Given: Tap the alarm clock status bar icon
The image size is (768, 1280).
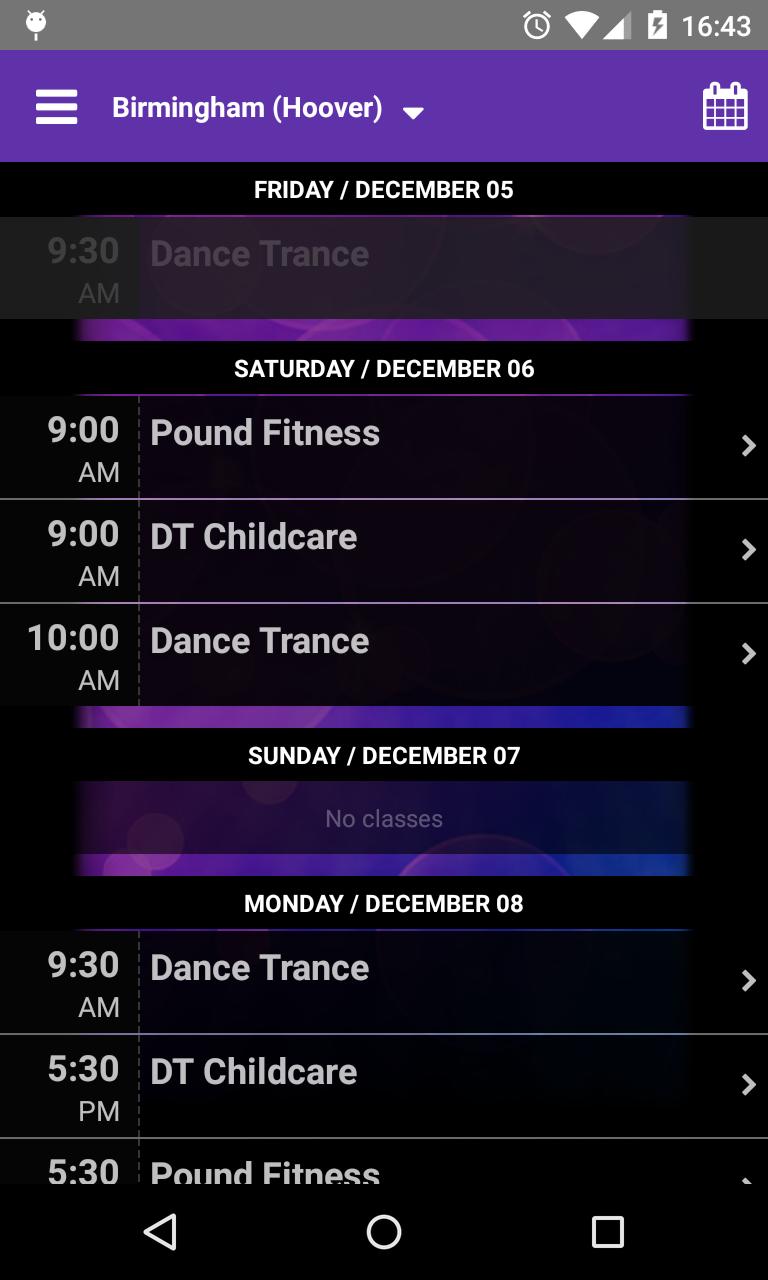Looking at the screenshot, I should pos(536,25).
